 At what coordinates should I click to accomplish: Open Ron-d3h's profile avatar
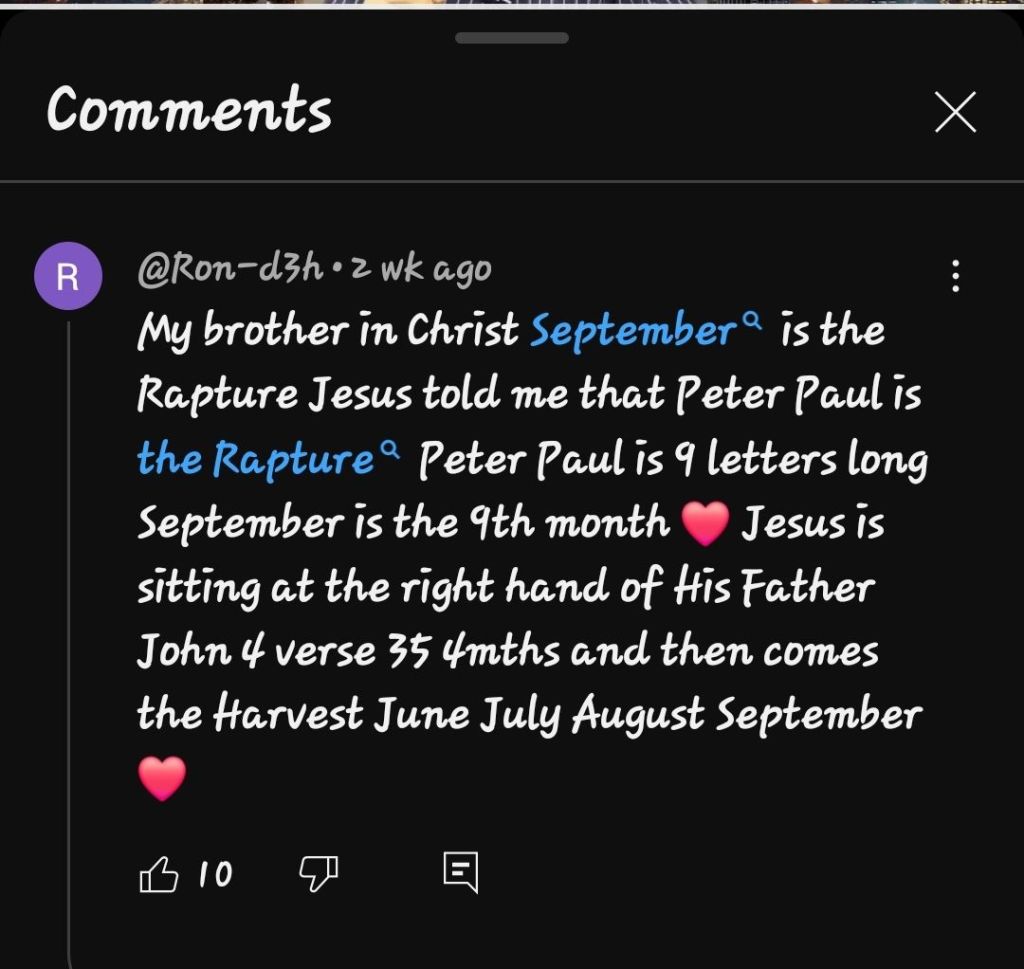[67, 276]
